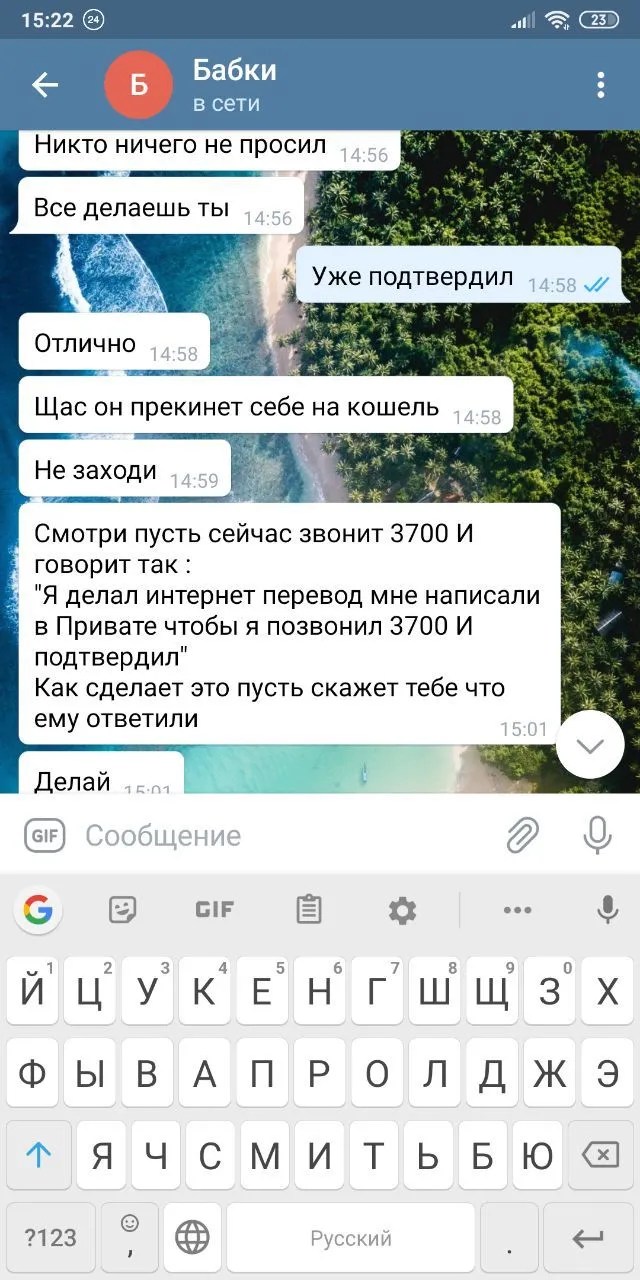The height and width of the screenshot is (1280, 640).
Task: Attach a file with paperclip icon
Action: pyautogui.click(x=522, y=836)
